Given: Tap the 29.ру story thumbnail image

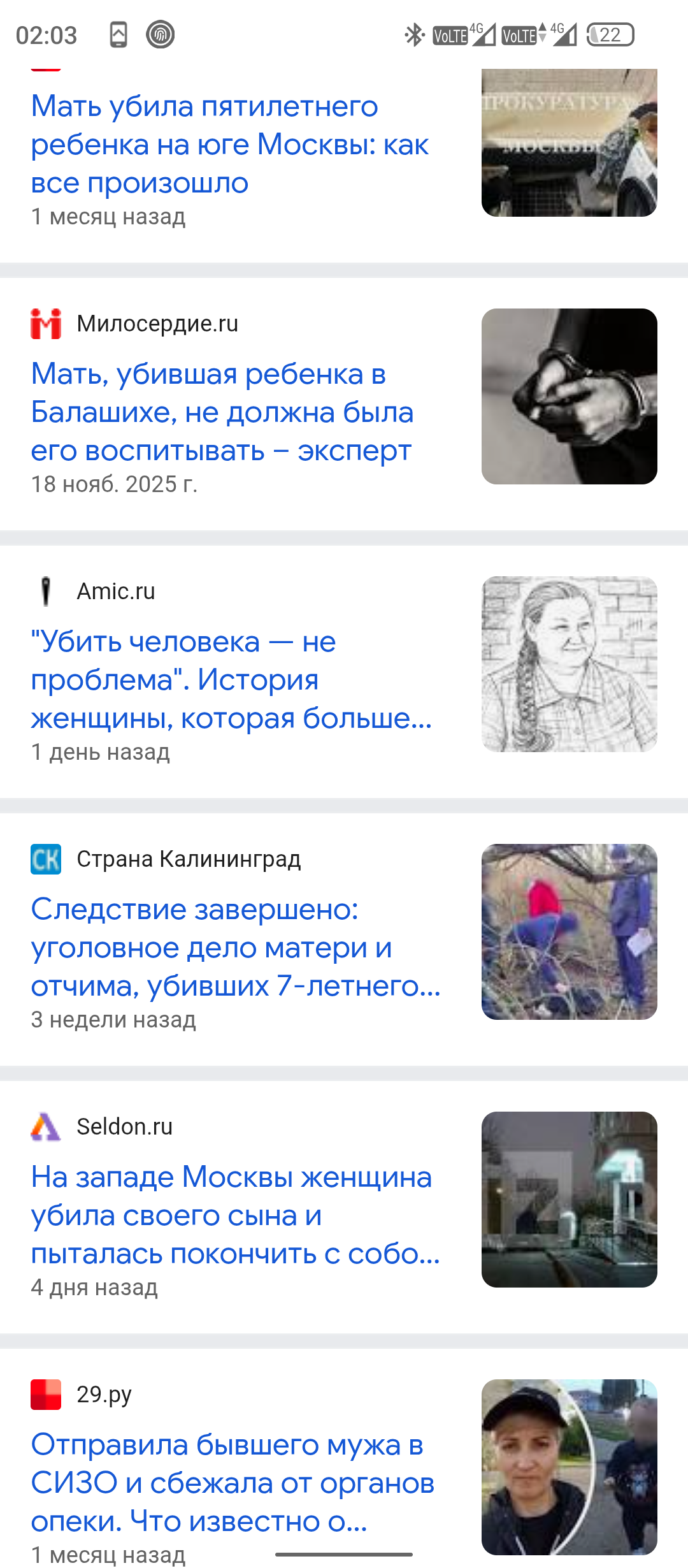Looking at the screenshot, I should click(x=569, y=1466).
